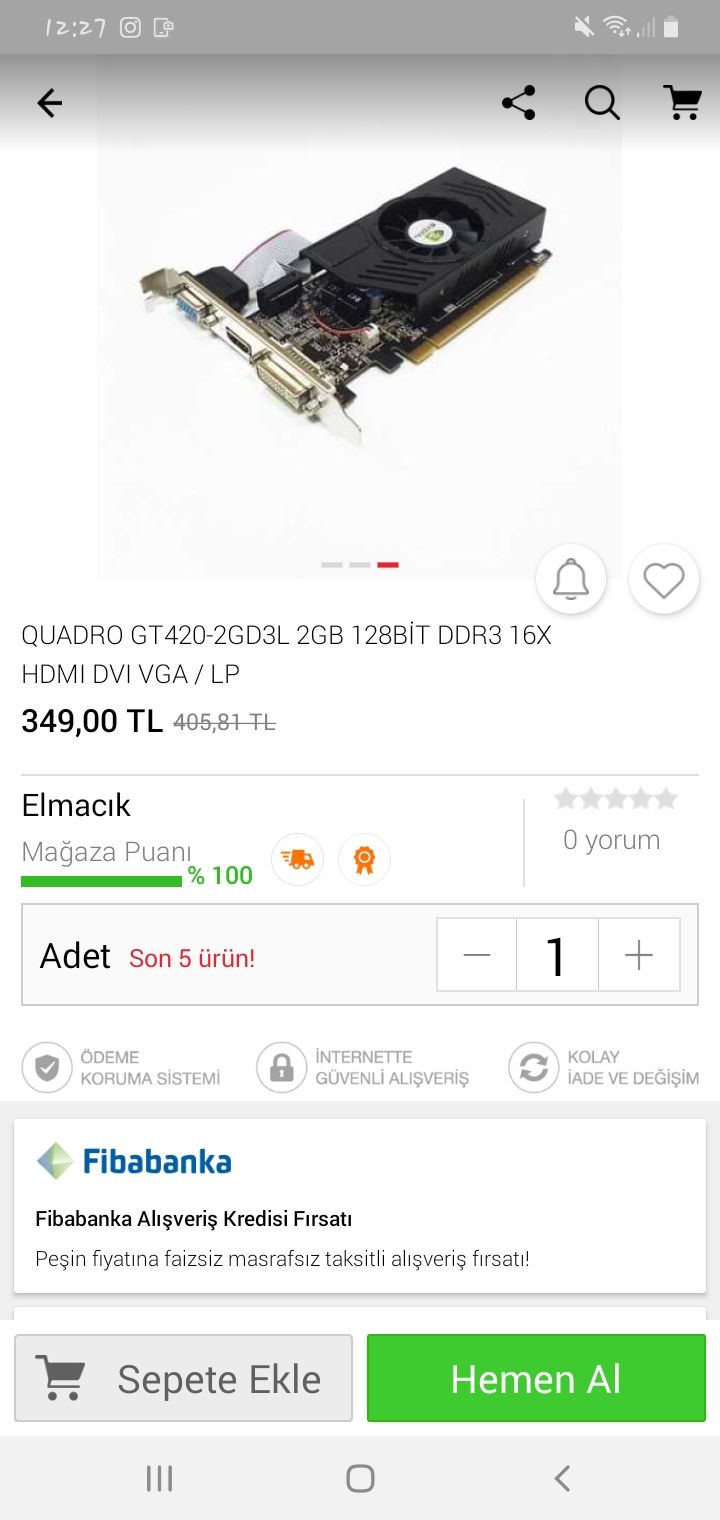The width and height of the screenshot is (720, 1520).
Task: Tap Sepete Ekle to add to cart
Action: (x=184, y=1378)
